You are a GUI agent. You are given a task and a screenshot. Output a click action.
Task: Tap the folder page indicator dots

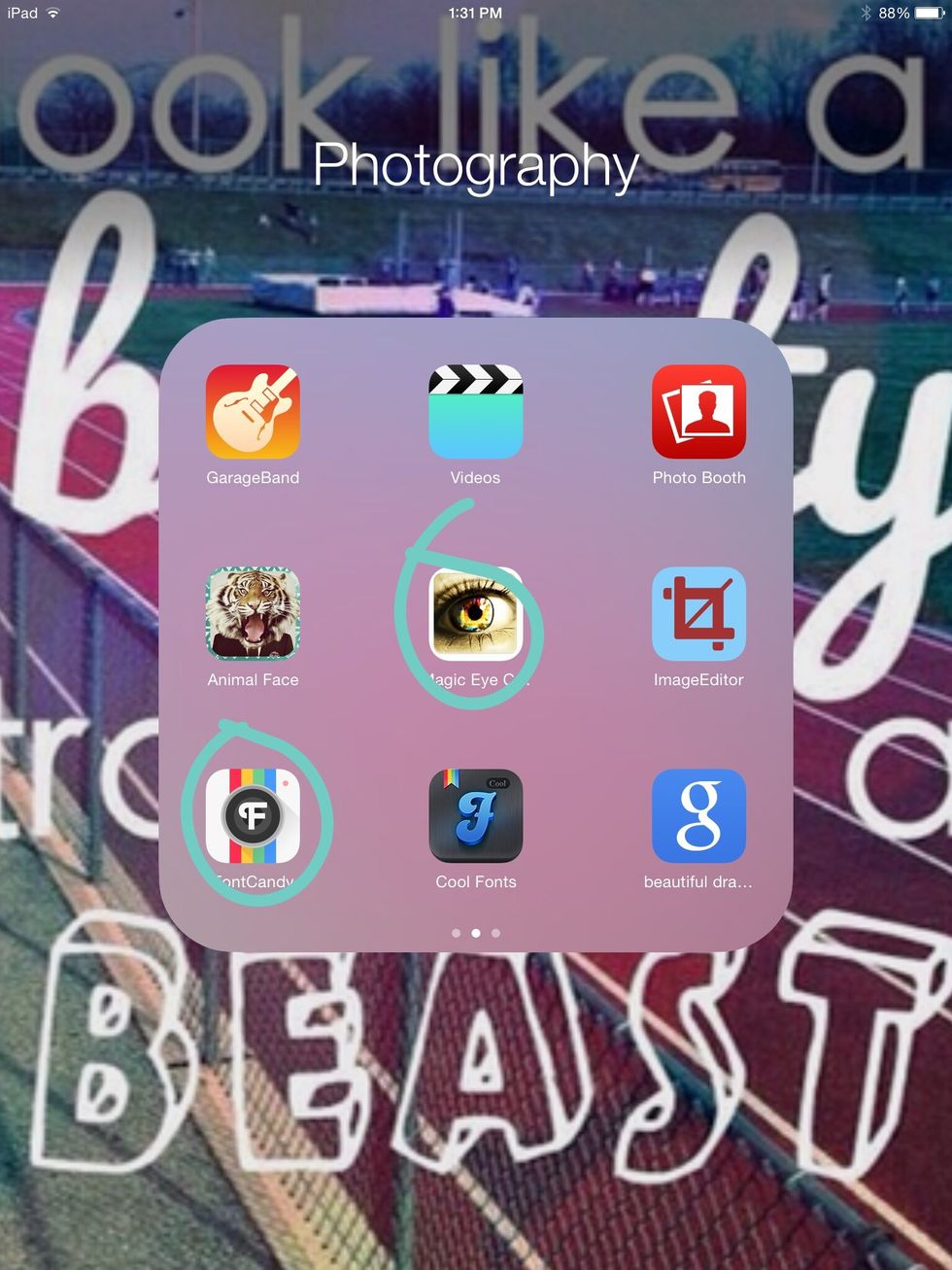[476, 933]
